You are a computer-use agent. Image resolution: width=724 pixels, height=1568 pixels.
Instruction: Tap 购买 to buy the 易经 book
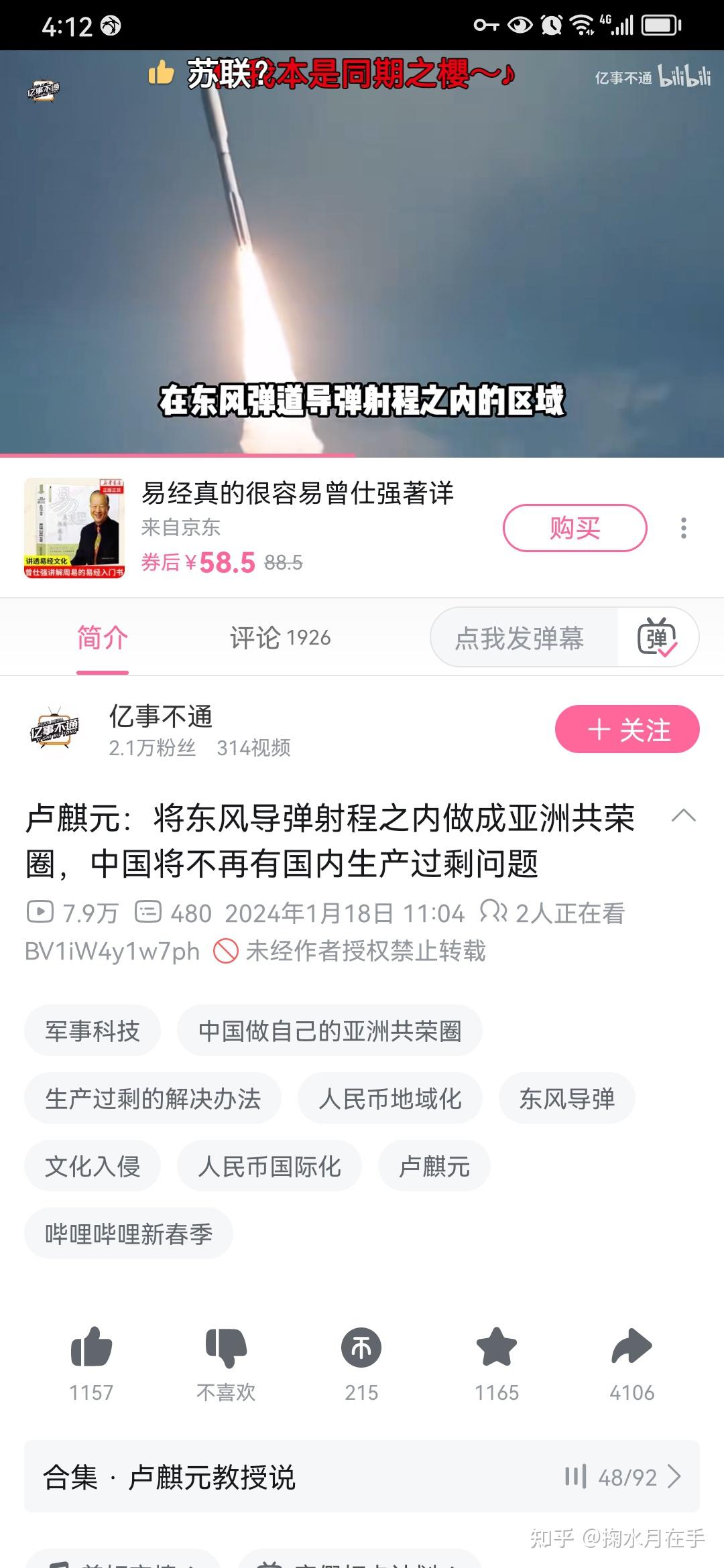(x=575, y=528)
